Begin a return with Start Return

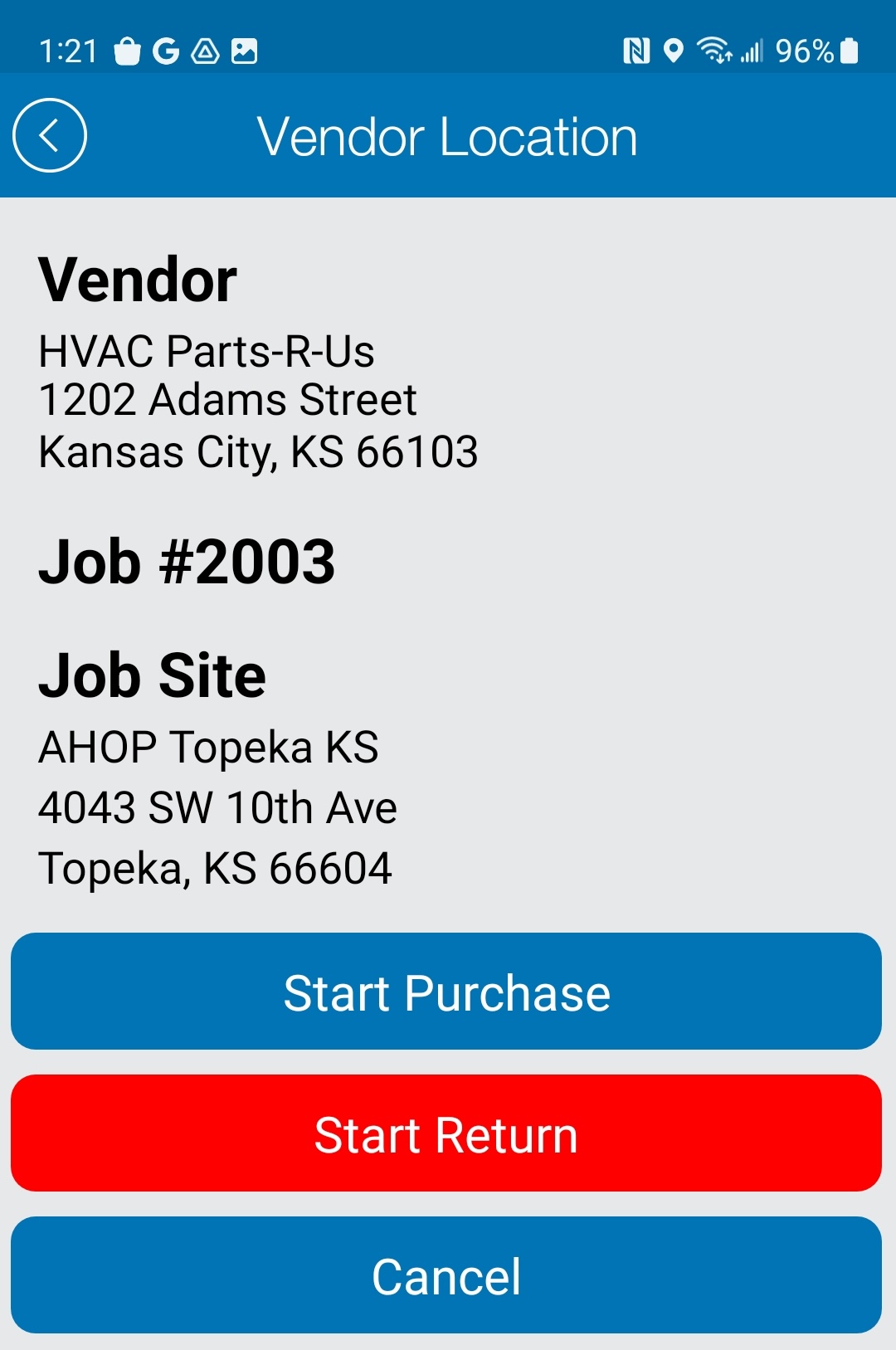pos(446,1133)
